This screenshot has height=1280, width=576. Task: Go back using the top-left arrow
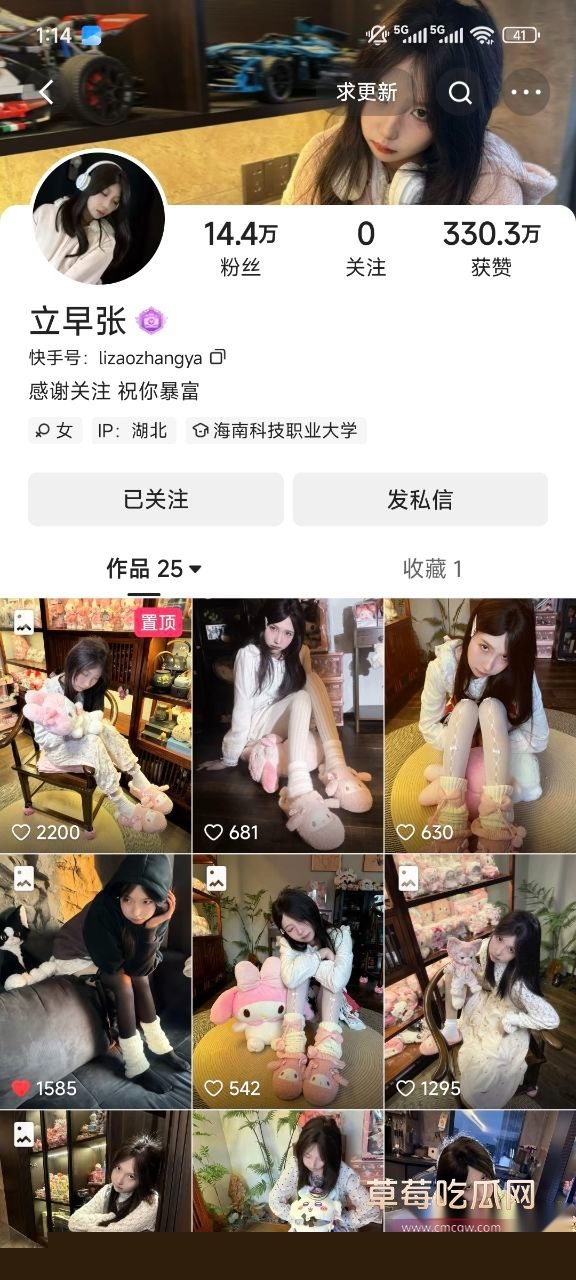coord(46,92)
